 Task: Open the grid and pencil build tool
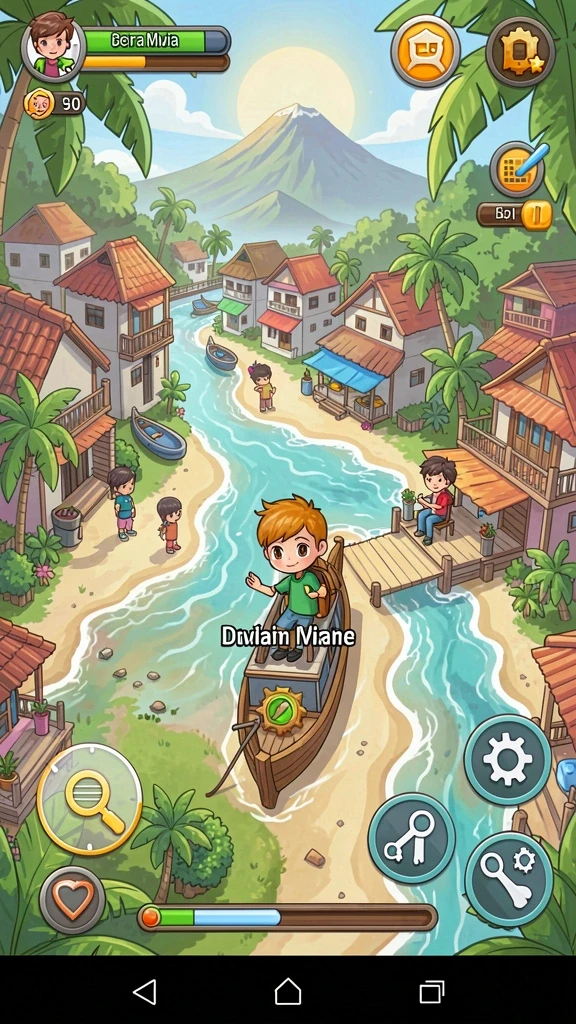[x=519, y=169]
